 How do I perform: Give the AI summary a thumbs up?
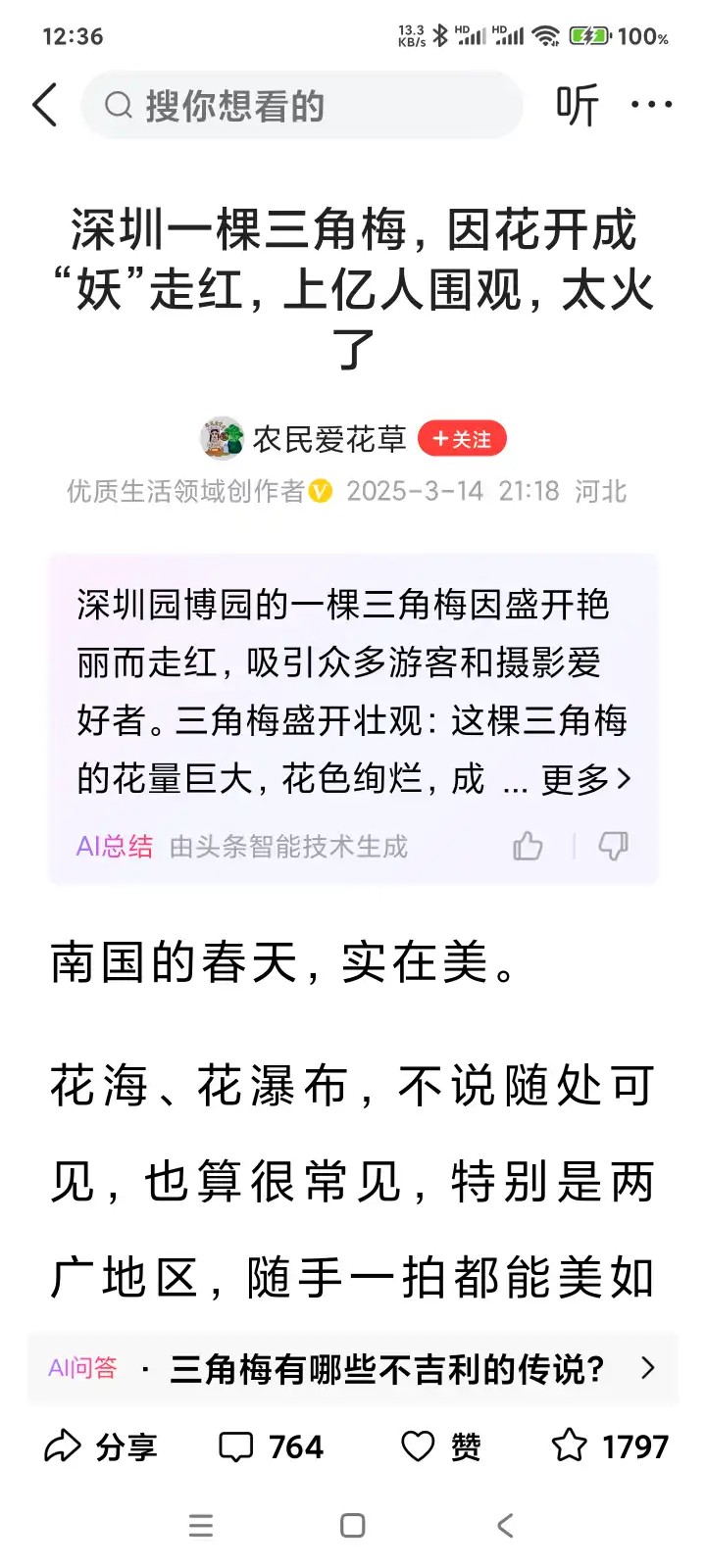[x=528, y=846]
